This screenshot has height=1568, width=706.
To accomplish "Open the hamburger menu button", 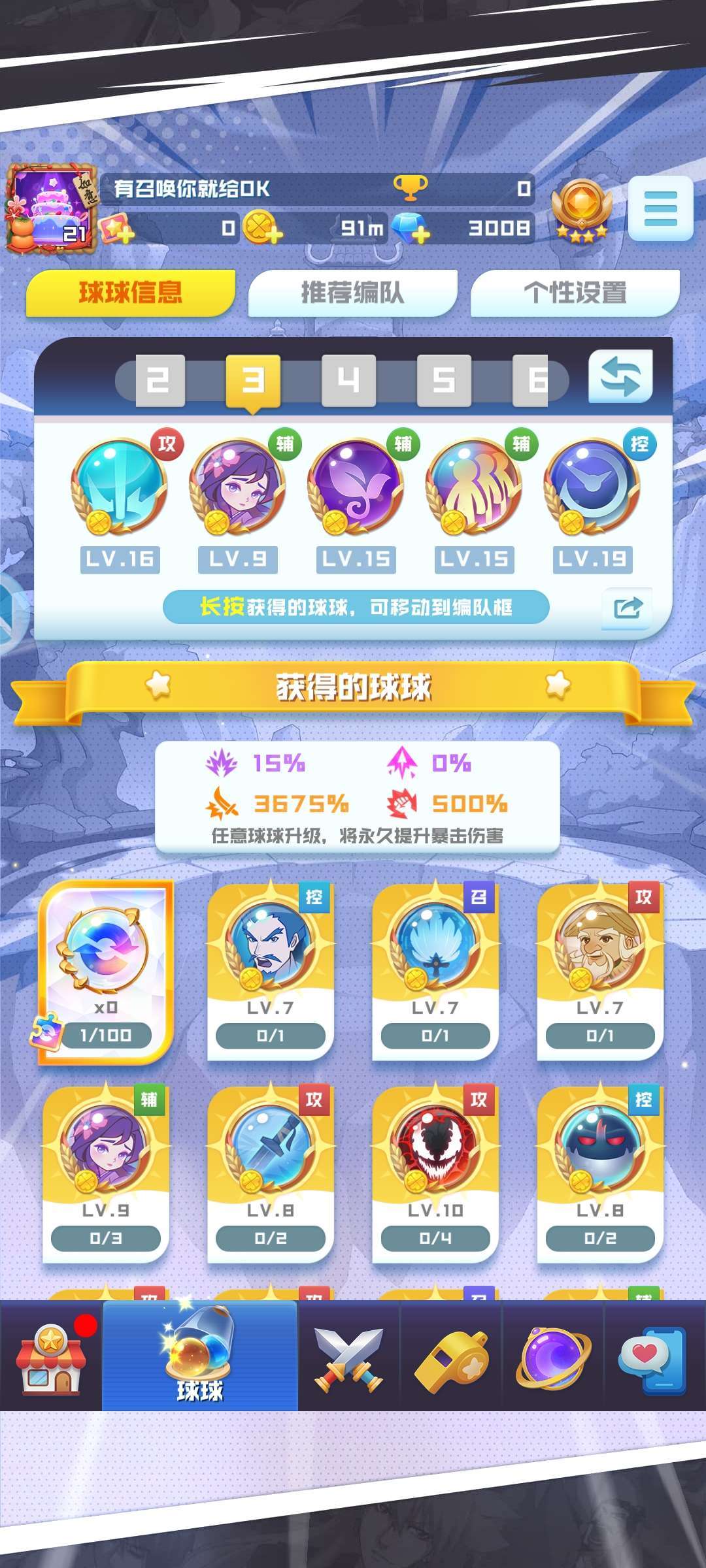I will click(x=660, y=208).
